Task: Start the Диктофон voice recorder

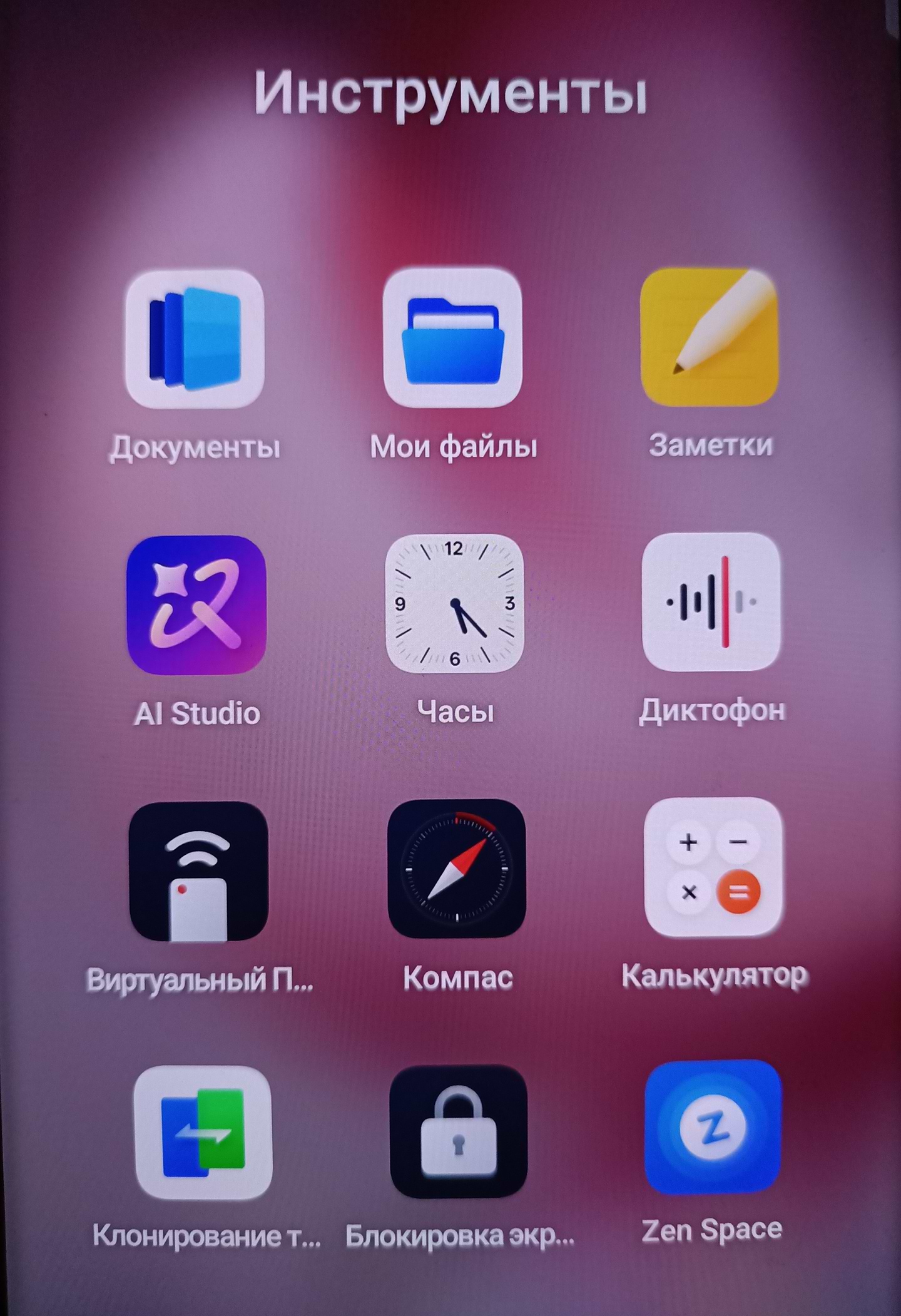Action: (711, 602)
